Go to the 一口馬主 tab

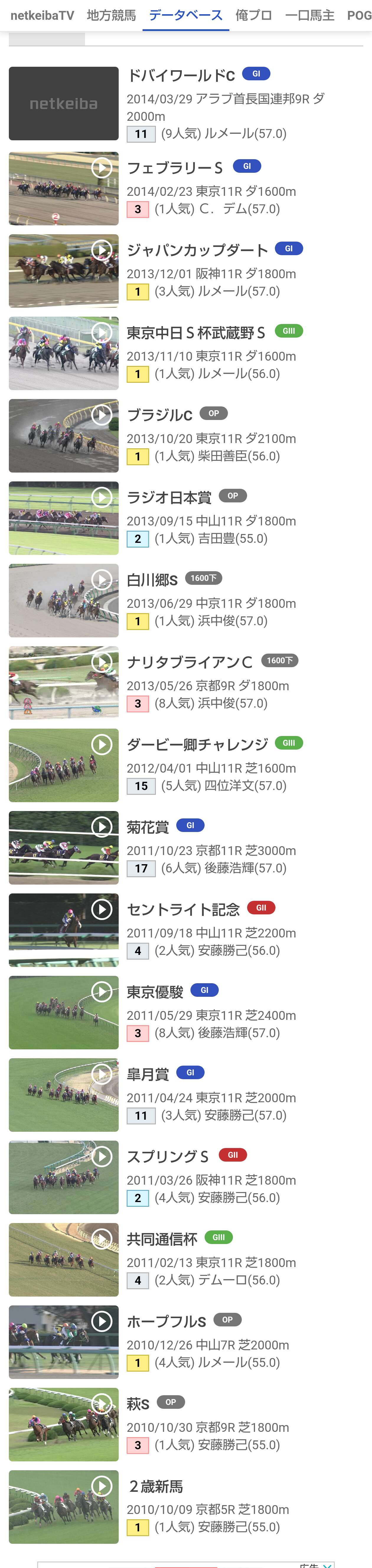tap(310, 15)
